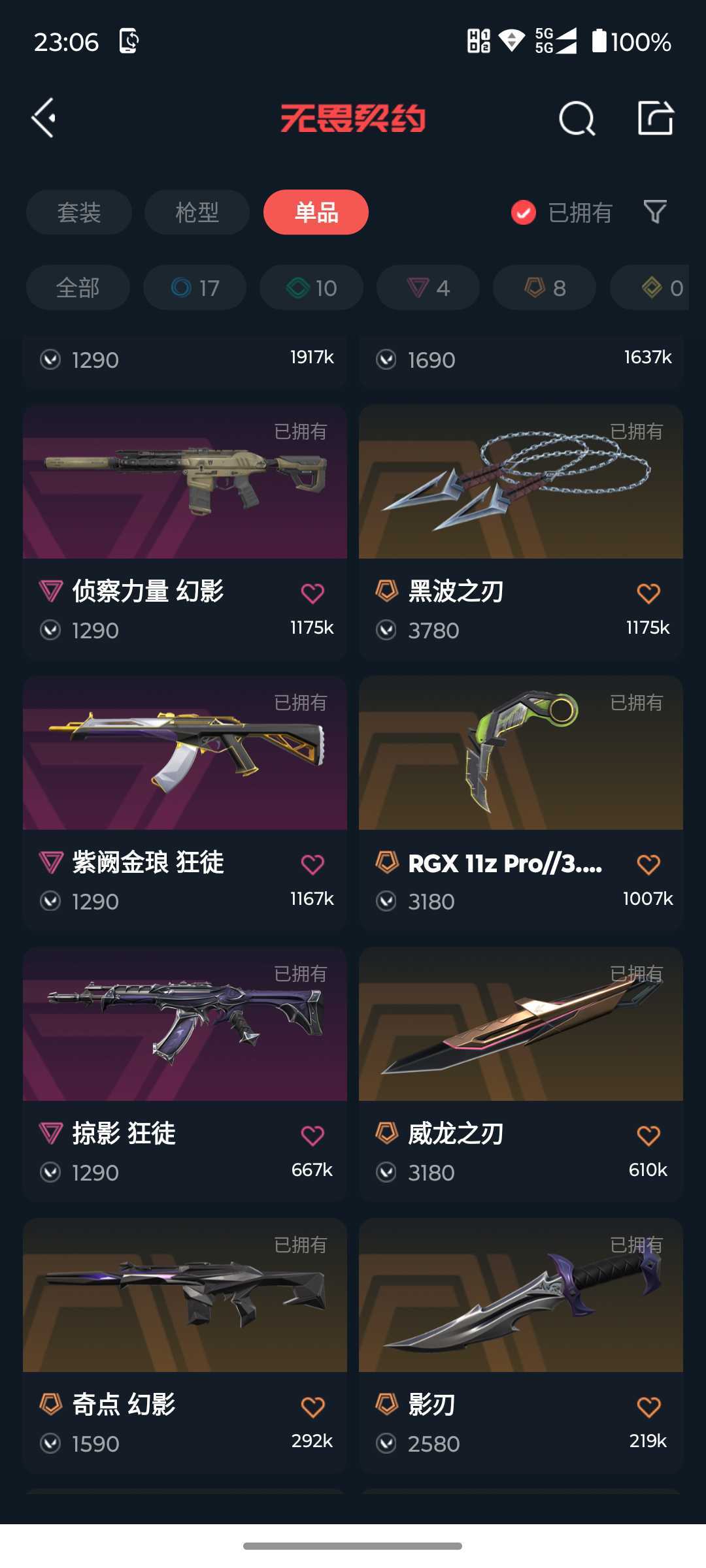Filter by the green tier chip 10
The width and height of the screenshot is (706, 1568).
pos(311,287)
